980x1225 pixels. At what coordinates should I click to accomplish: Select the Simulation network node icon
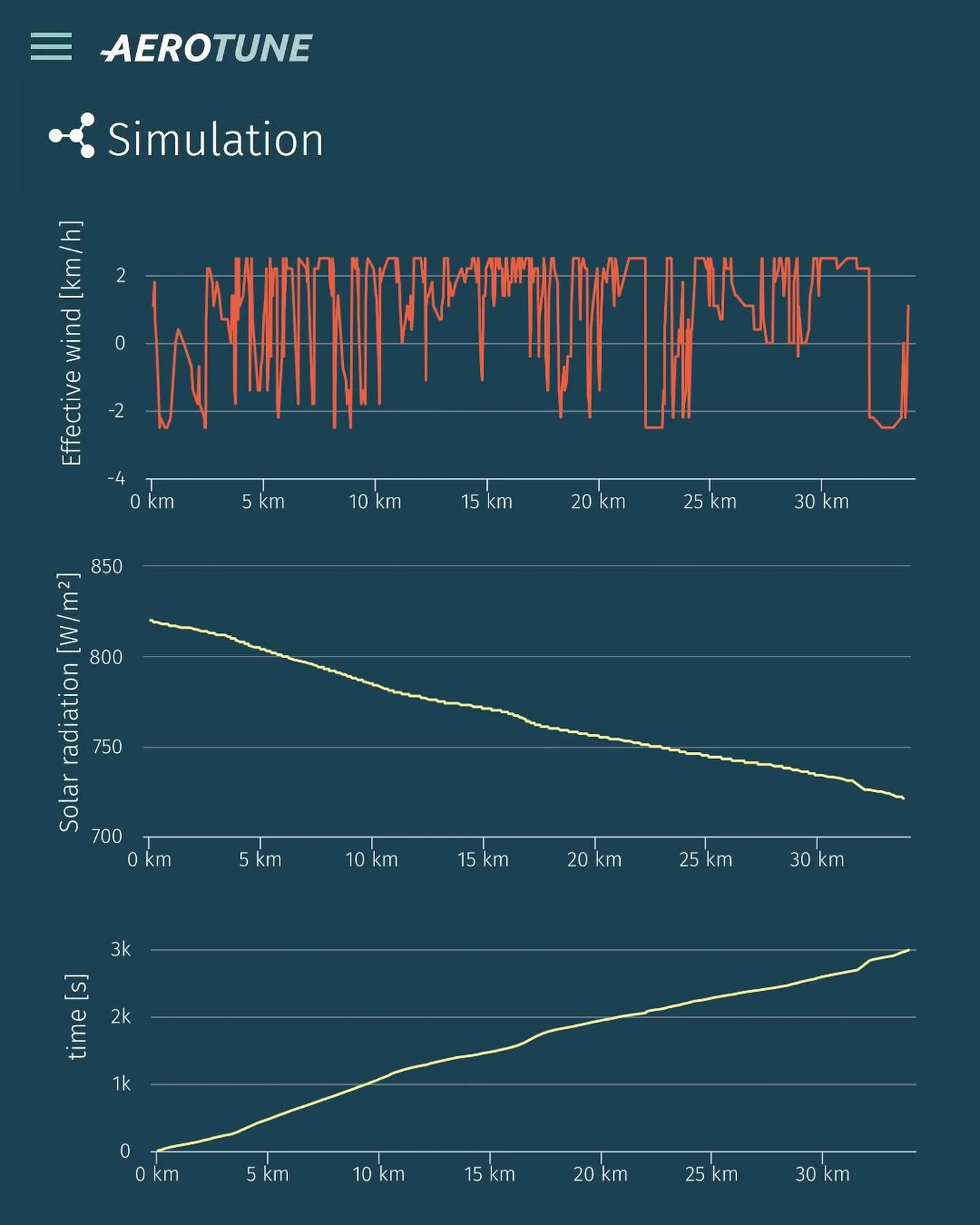click(70, 136)
